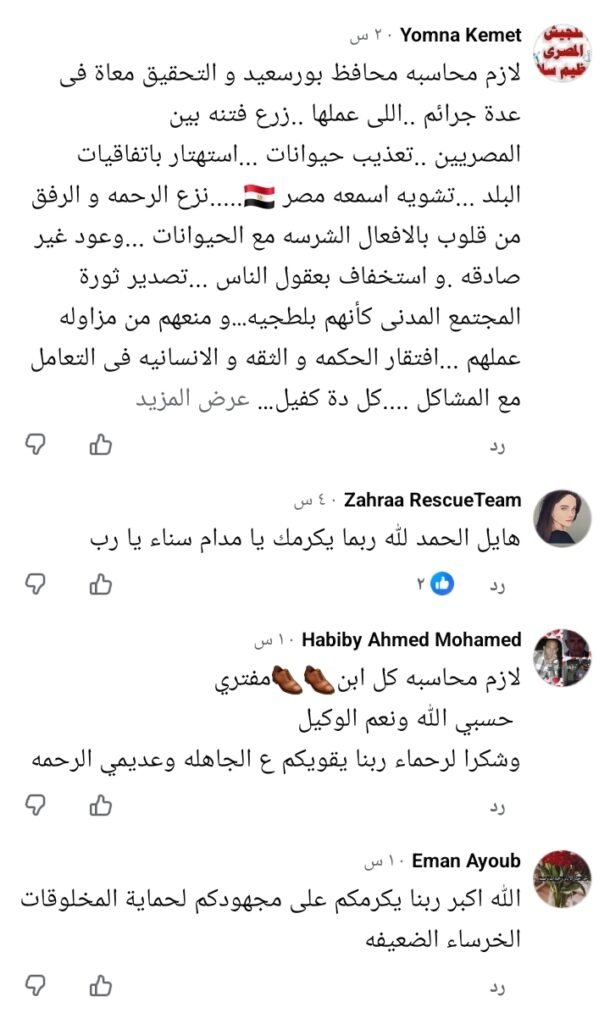Dislike Eman Ayoub's comment

click(x=35, y=986)
